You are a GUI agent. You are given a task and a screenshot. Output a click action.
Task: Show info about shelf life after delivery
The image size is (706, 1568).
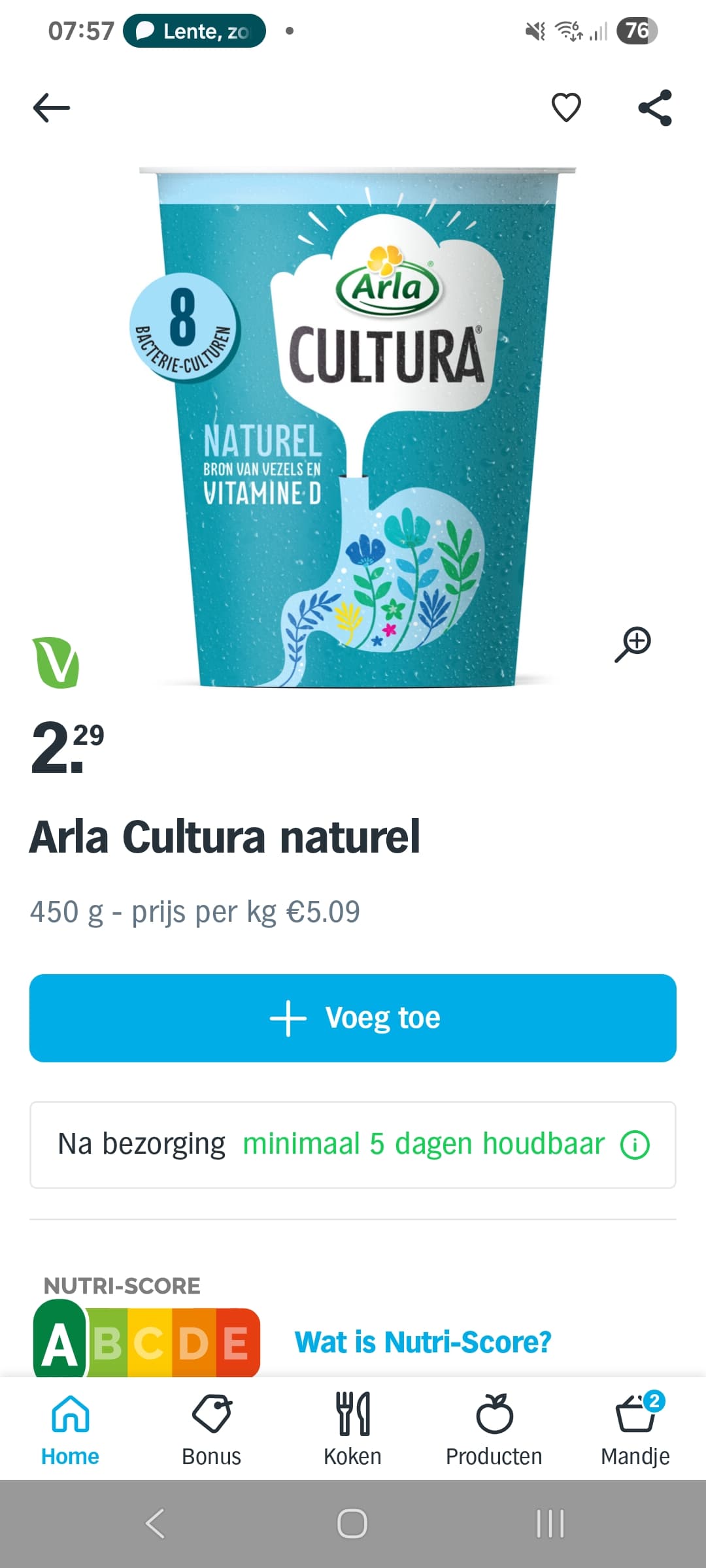pyautogui.click(x=635, y=1145)
